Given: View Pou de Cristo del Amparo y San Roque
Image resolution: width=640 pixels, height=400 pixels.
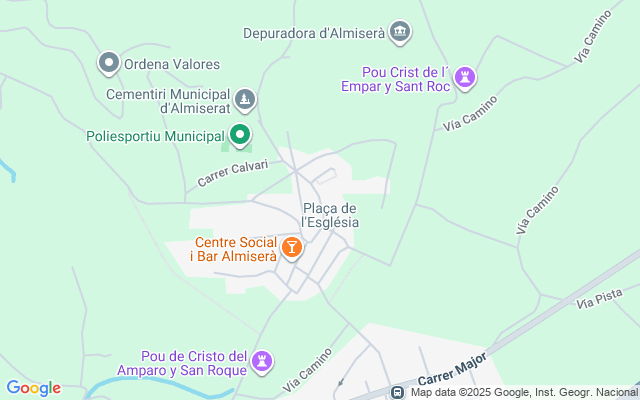Looking at the screenshot, I should [262, 361].
